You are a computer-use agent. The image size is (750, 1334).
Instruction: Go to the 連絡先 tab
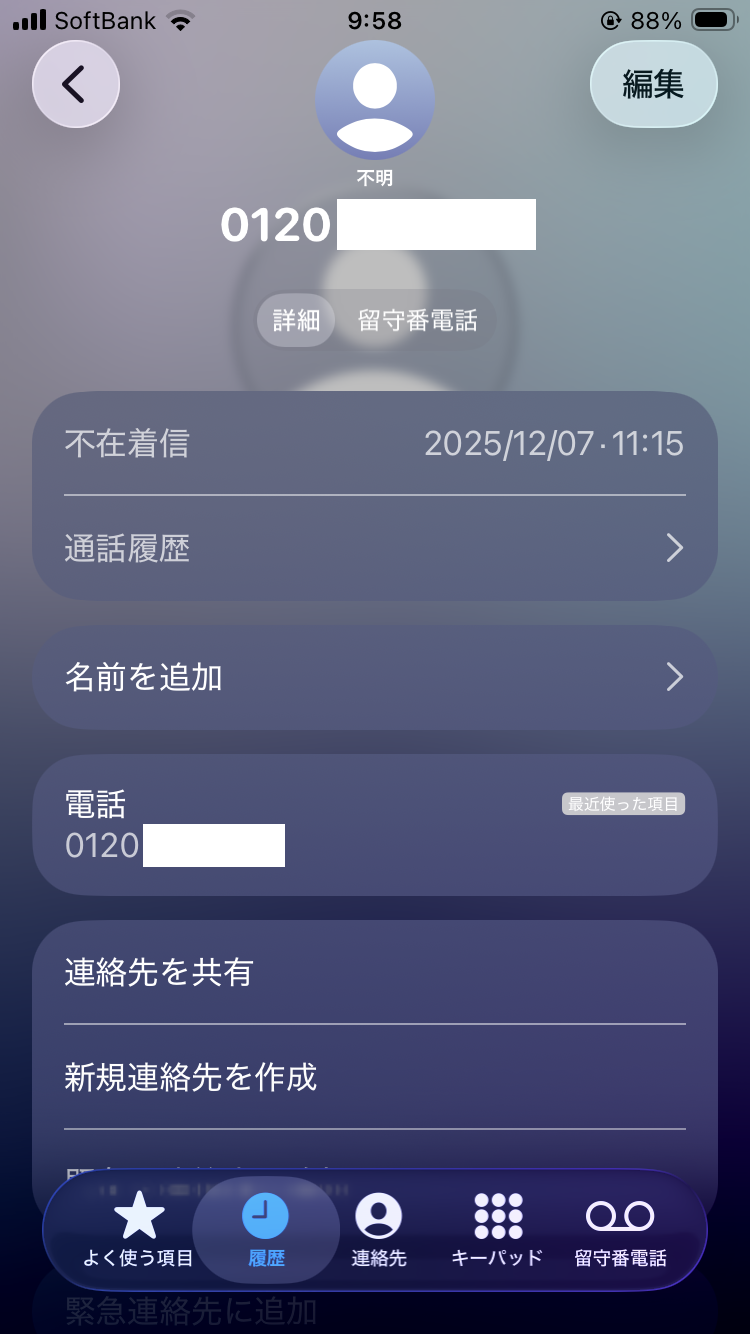(x=379, y=1230)
